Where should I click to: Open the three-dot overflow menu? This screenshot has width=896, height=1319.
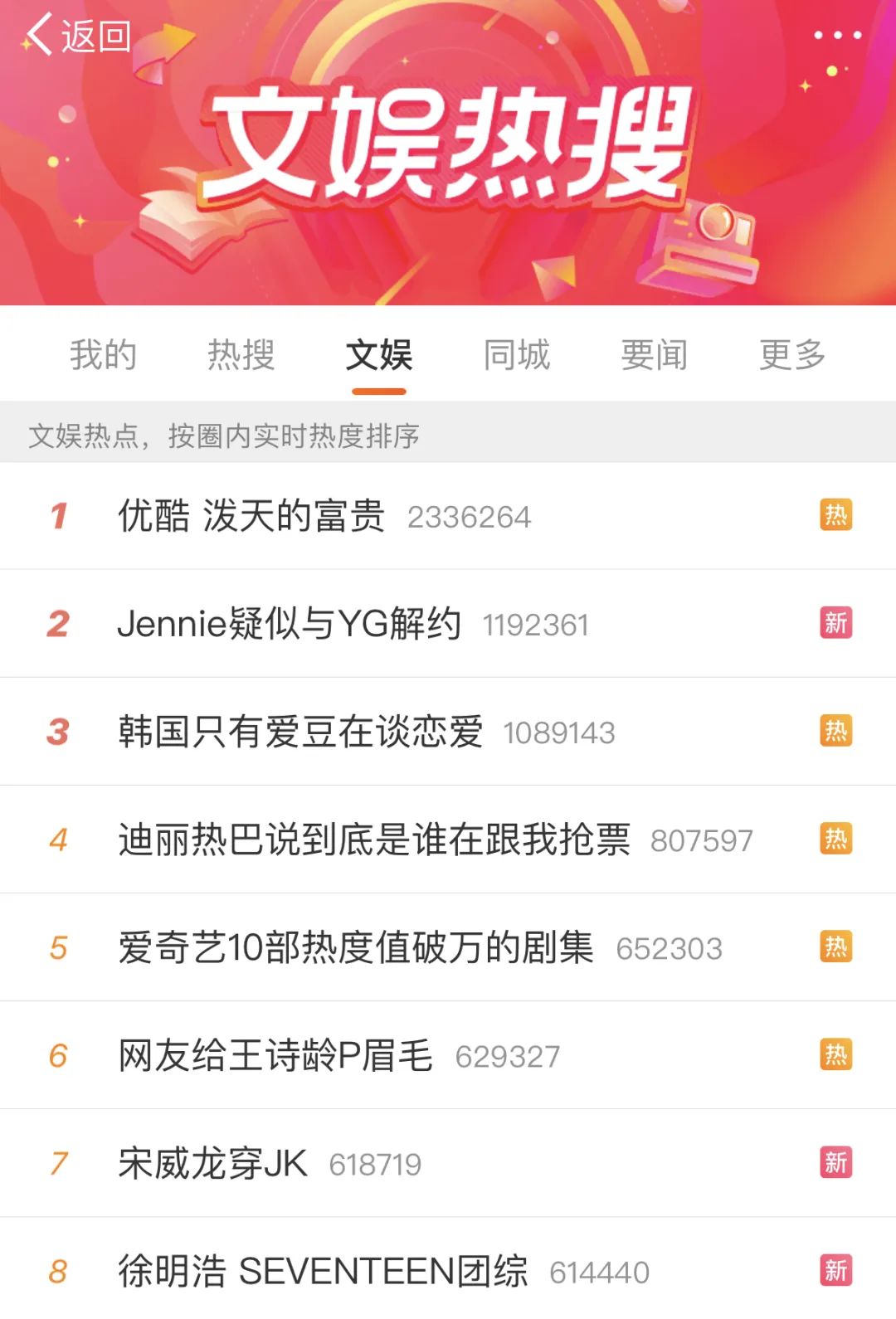click(x=837, y=36)
